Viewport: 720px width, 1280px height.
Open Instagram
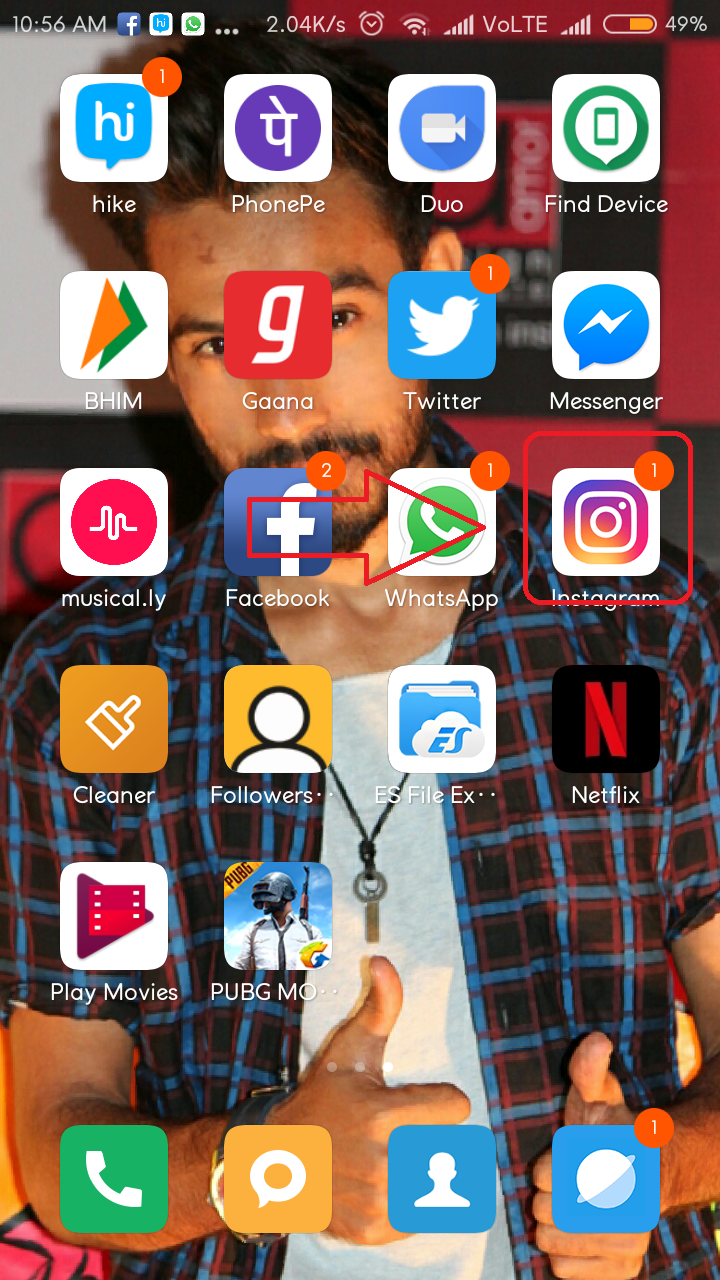click(x=606, y=522)
